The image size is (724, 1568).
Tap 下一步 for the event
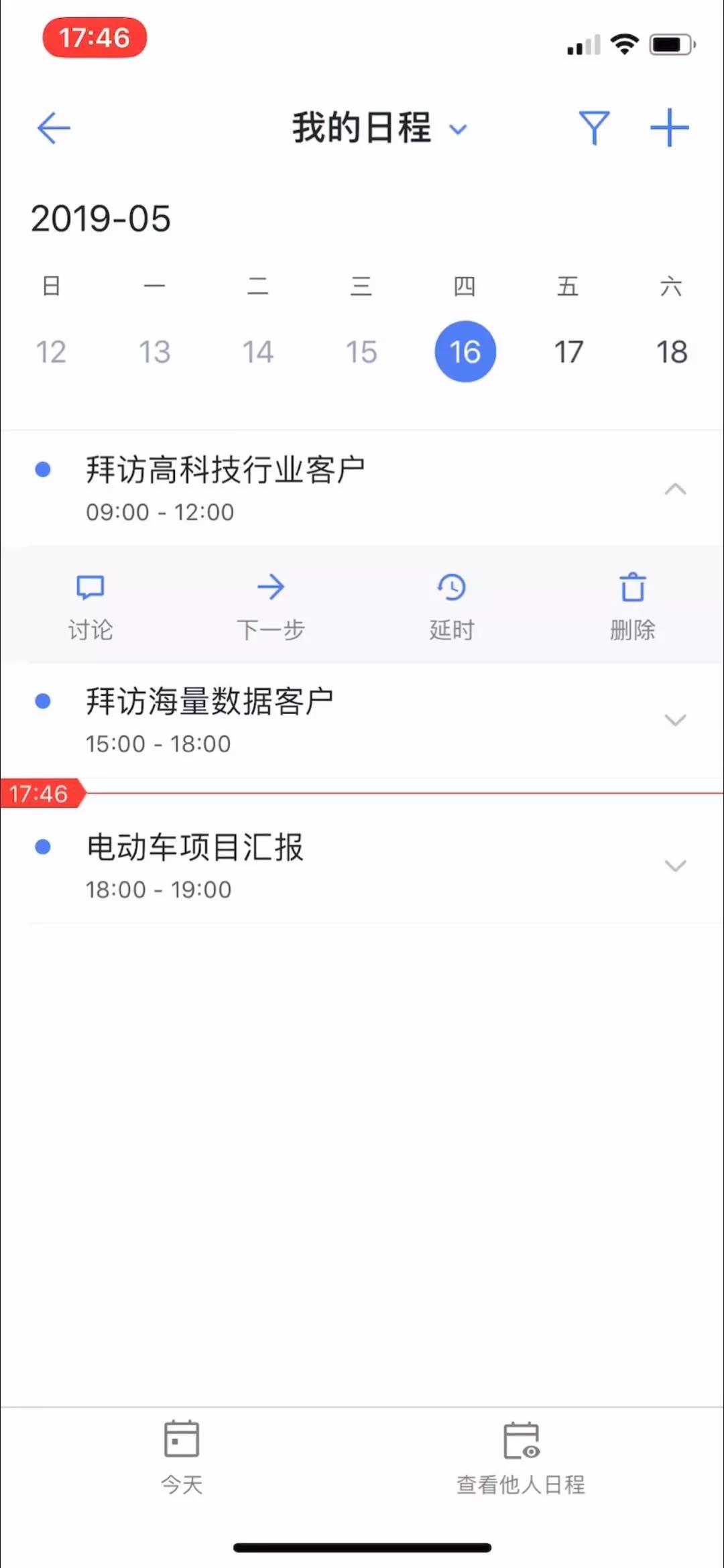click(x=271, y=607)
